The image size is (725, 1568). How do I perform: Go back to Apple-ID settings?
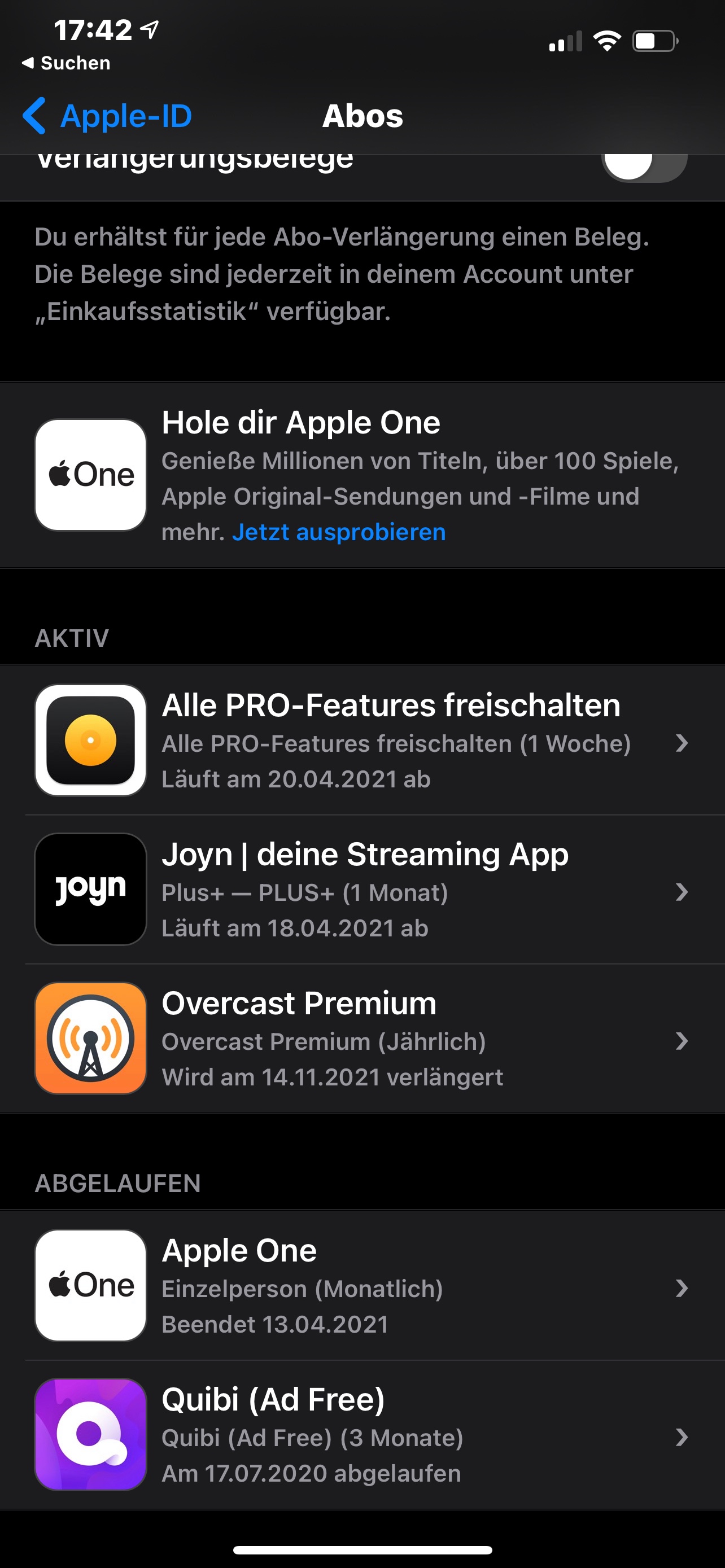click(x=108, y=116)
